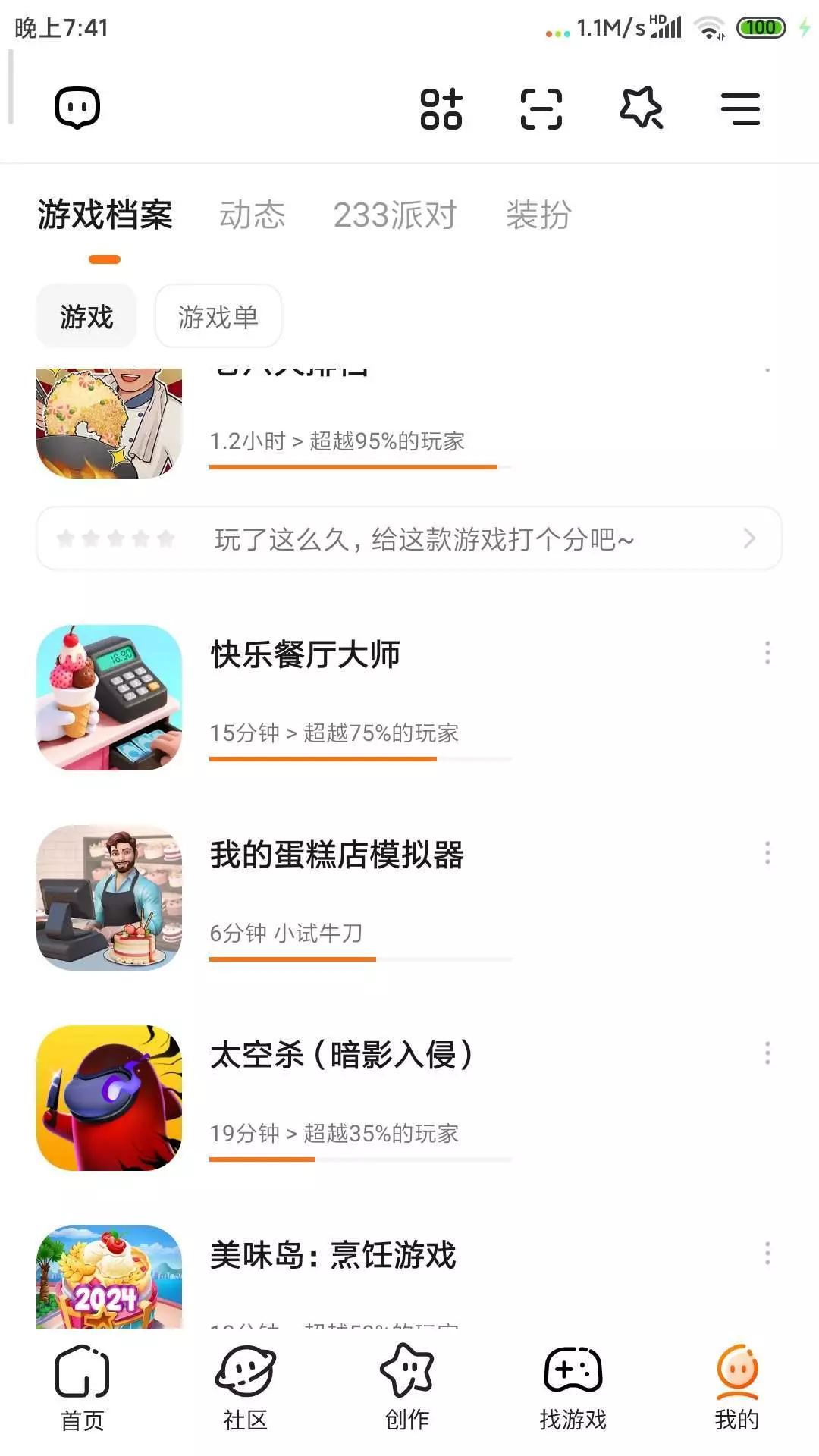Open the hamburger menu
819x1456 pixels.
(x=740, y=108)
